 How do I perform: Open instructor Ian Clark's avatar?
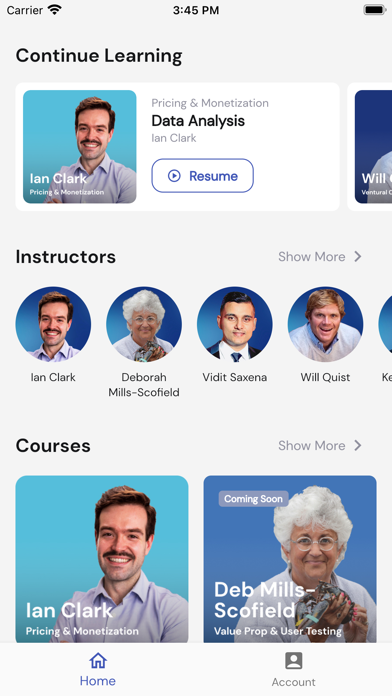(x=53, y=324)
